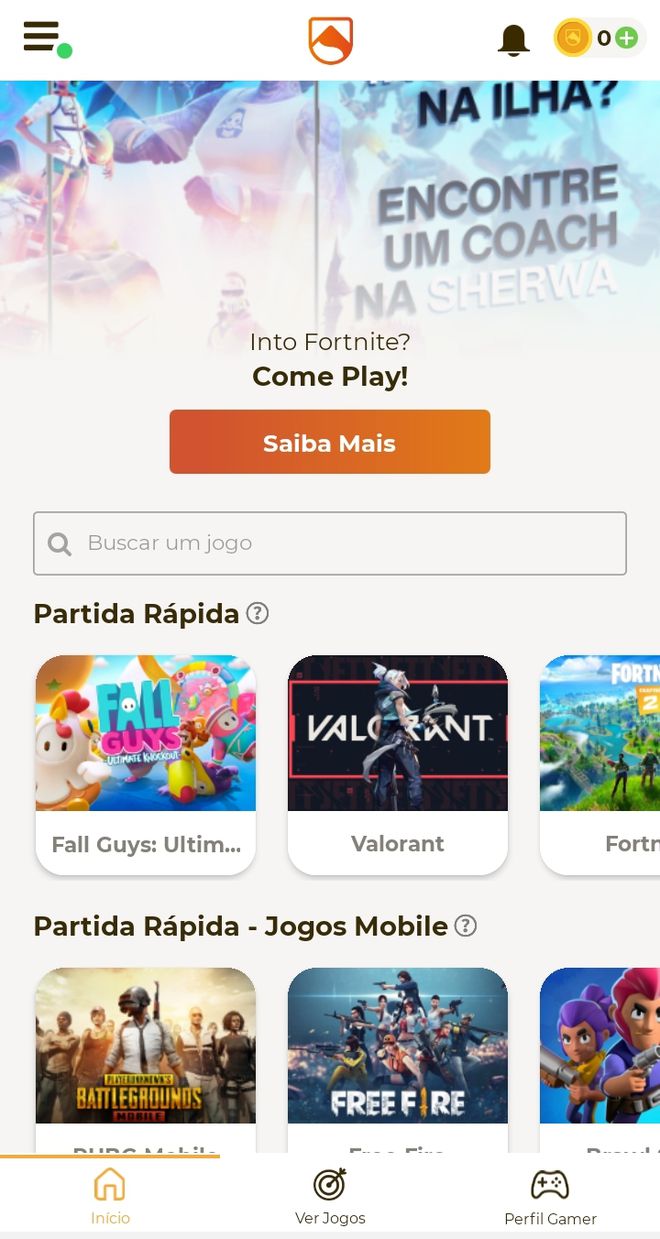Open the Perfil Gamer tab

pos(550,1196)
